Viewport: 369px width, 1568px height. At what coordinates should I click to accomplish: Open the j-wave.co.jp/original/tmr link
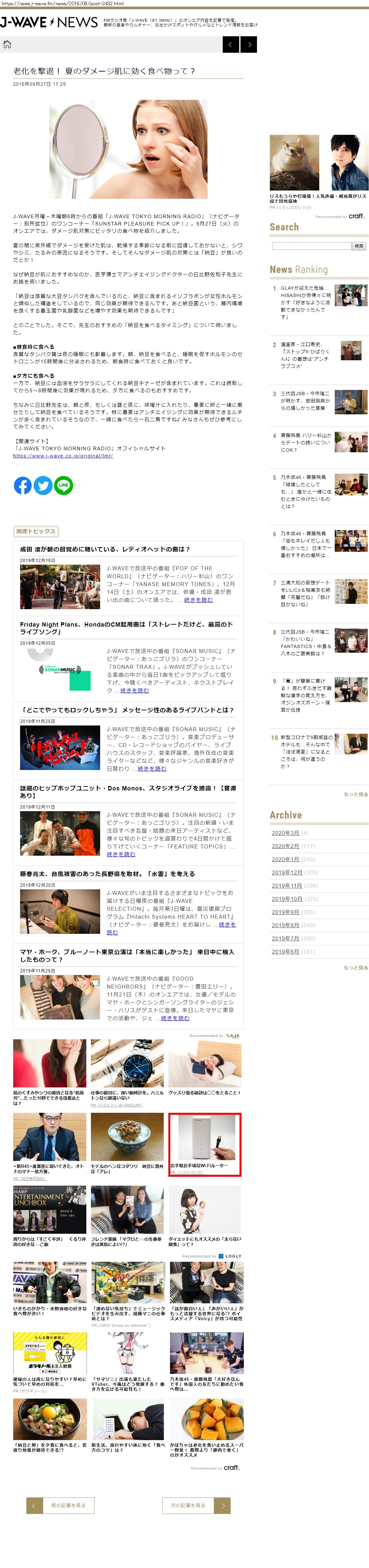[63, 455]
